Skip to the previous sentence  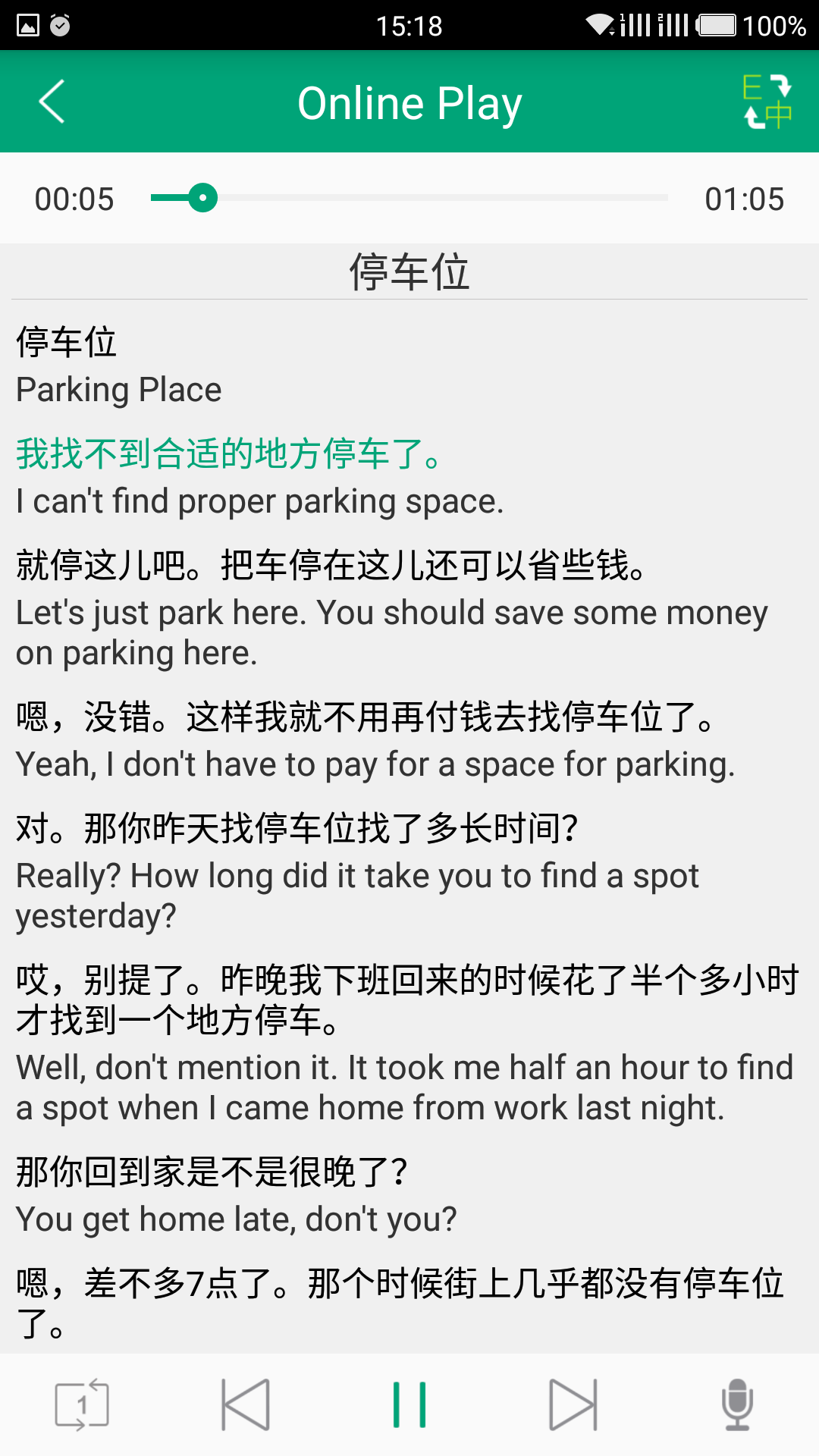(x=246, y=1404)
